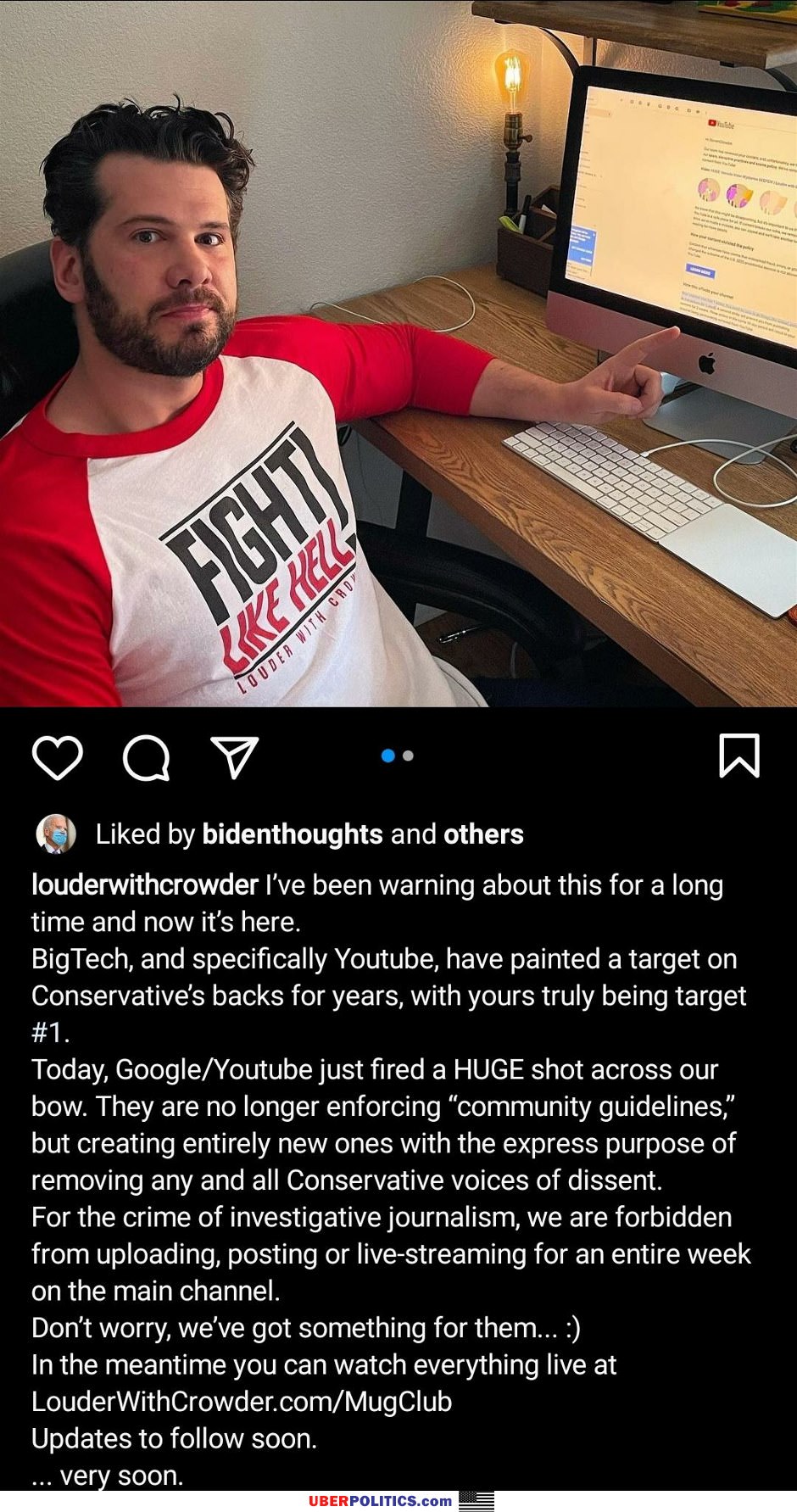Open the bidenthoughts profile from likes
Viewport: 797px width, 1512px height.
point(293,834)
